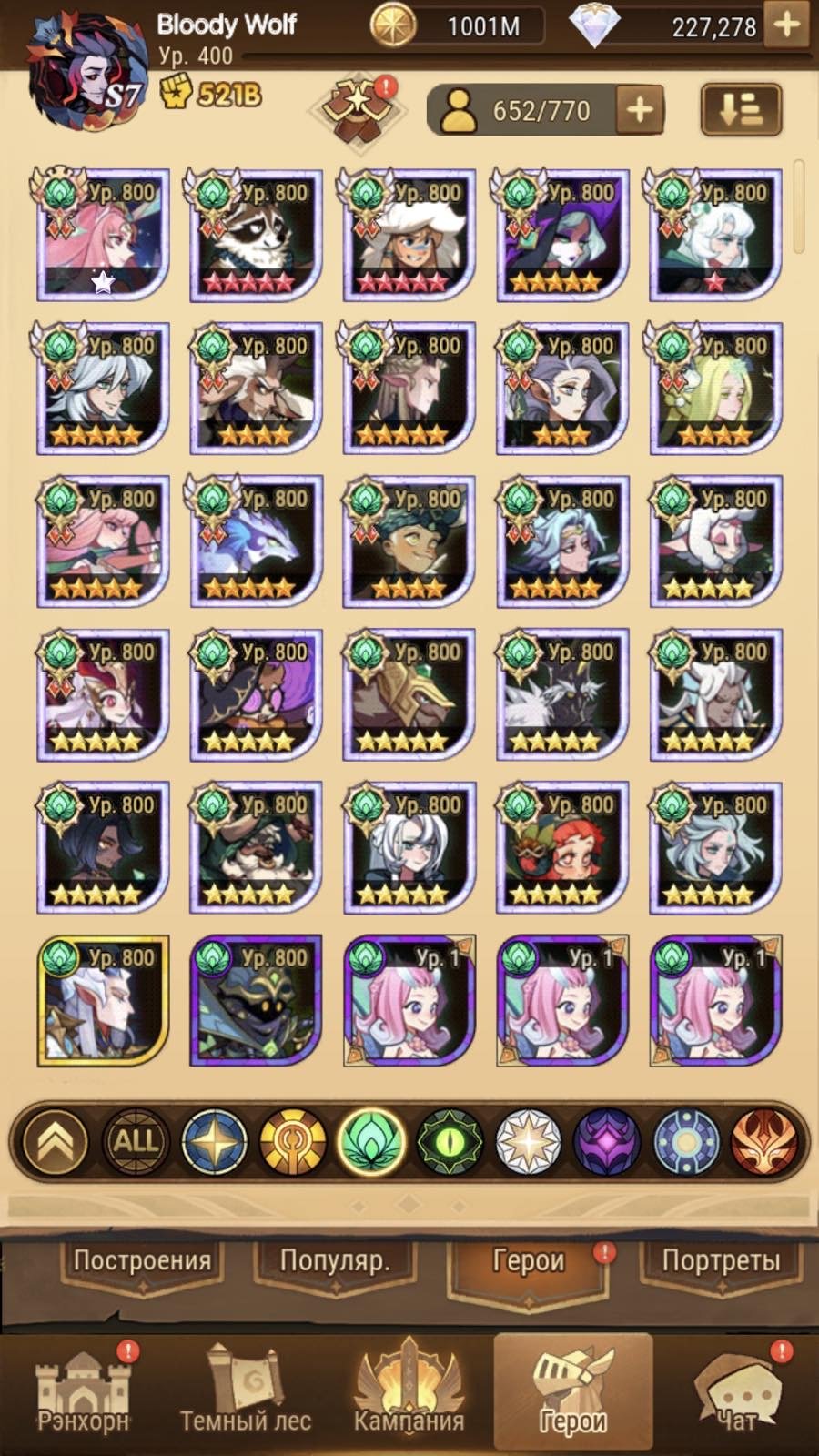Open the hero sorting button

pos(741,110)
